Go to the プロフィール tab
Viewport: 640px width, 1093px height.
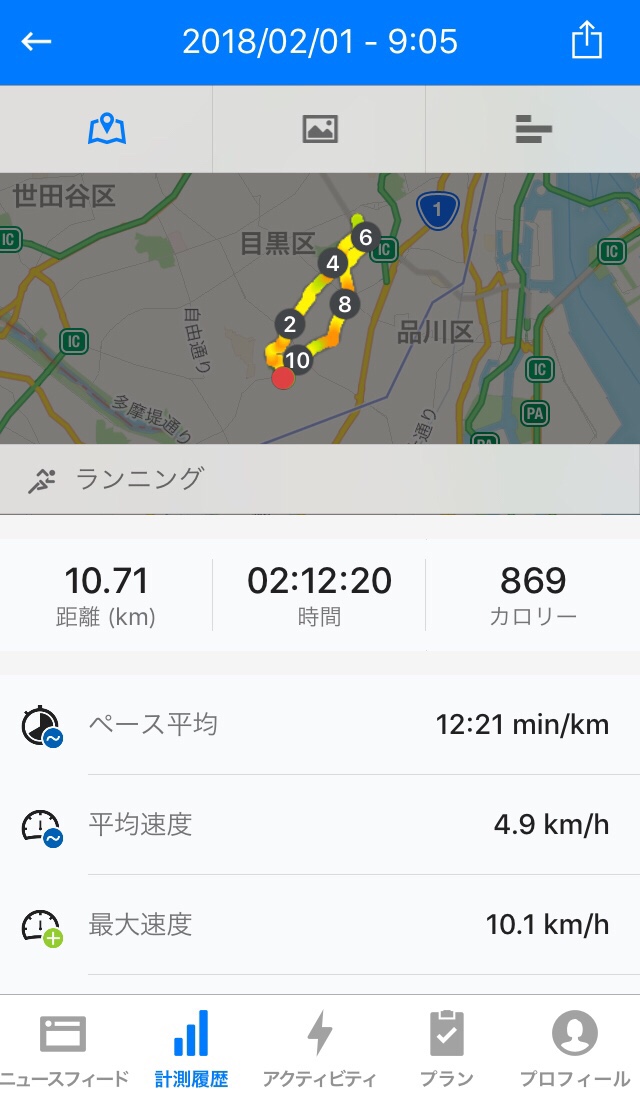(574, 1046)
